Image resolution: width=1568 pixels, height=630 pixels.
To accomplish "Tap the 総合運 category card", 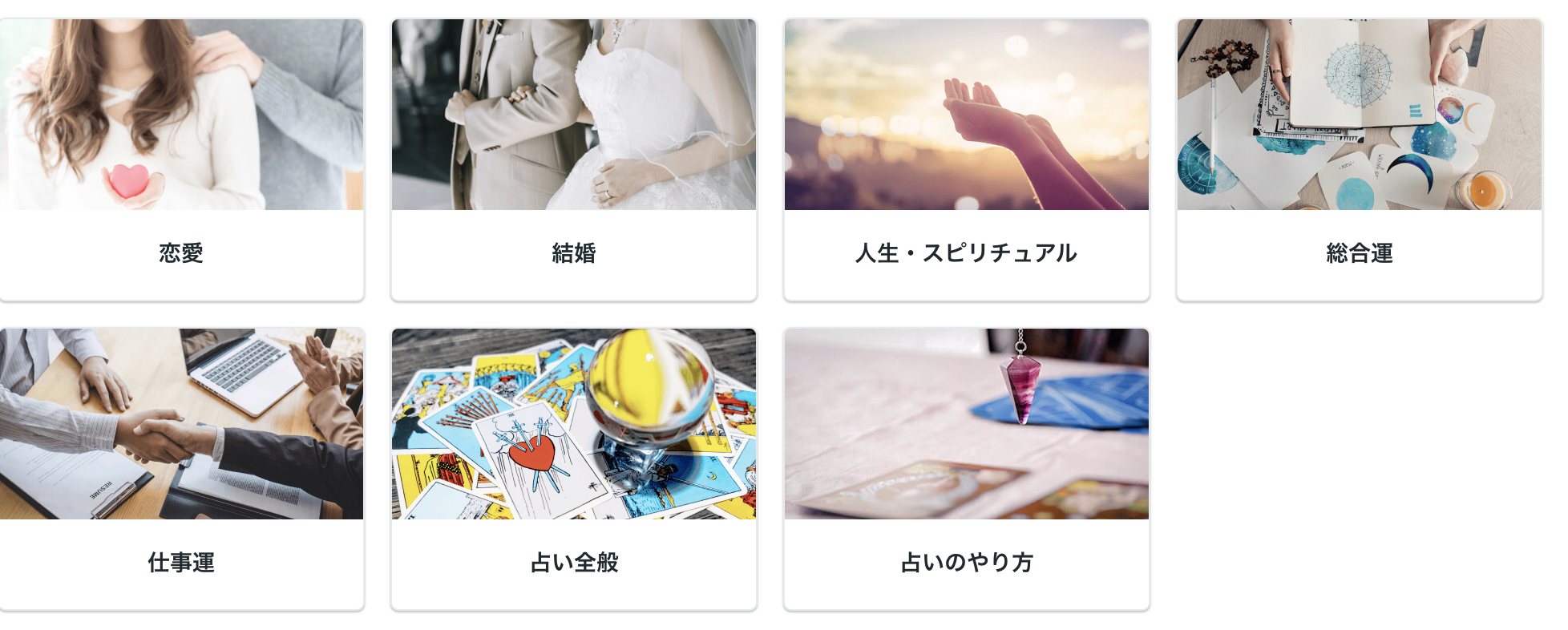I will [x=1359, y=160].
